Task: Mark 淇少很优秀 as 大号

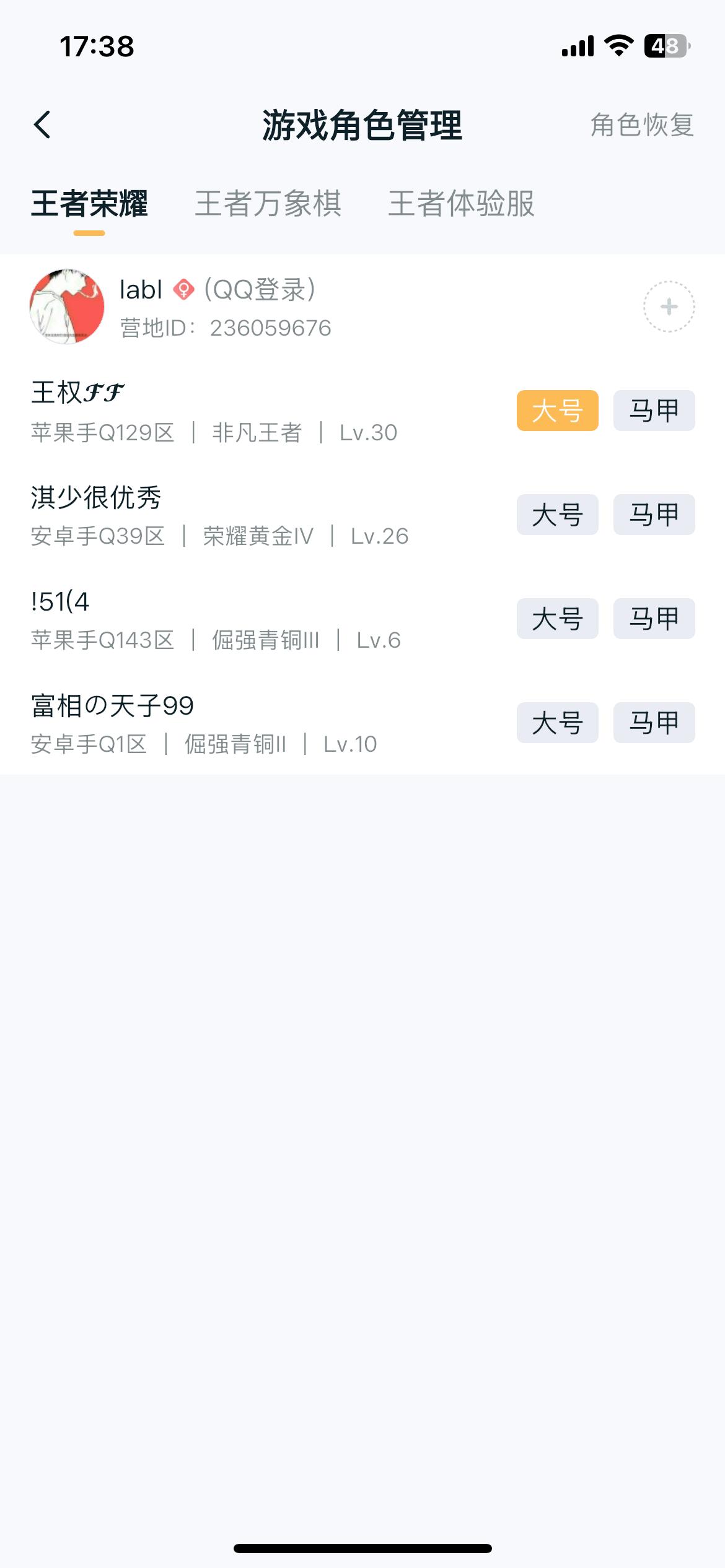Action: pos(557,514)
